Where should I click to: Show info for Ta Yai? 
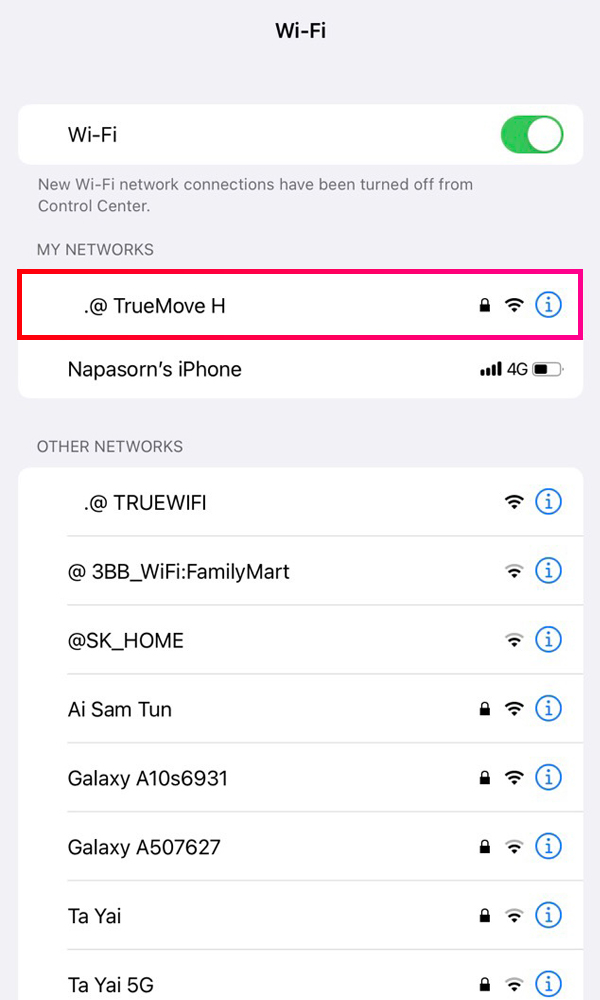pyautogui.click(x=548, y=915)
